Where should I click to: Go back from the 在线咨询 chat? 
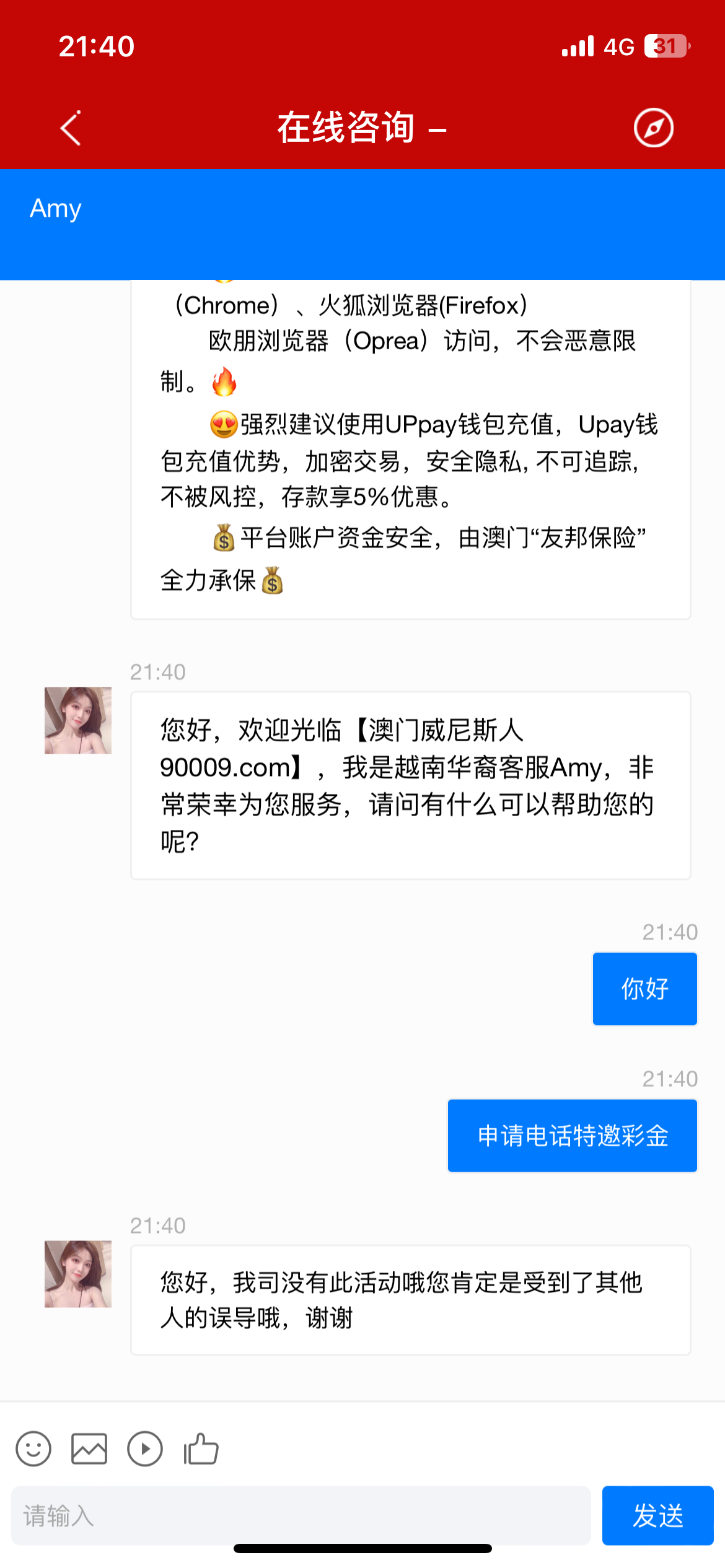point(71,128)
